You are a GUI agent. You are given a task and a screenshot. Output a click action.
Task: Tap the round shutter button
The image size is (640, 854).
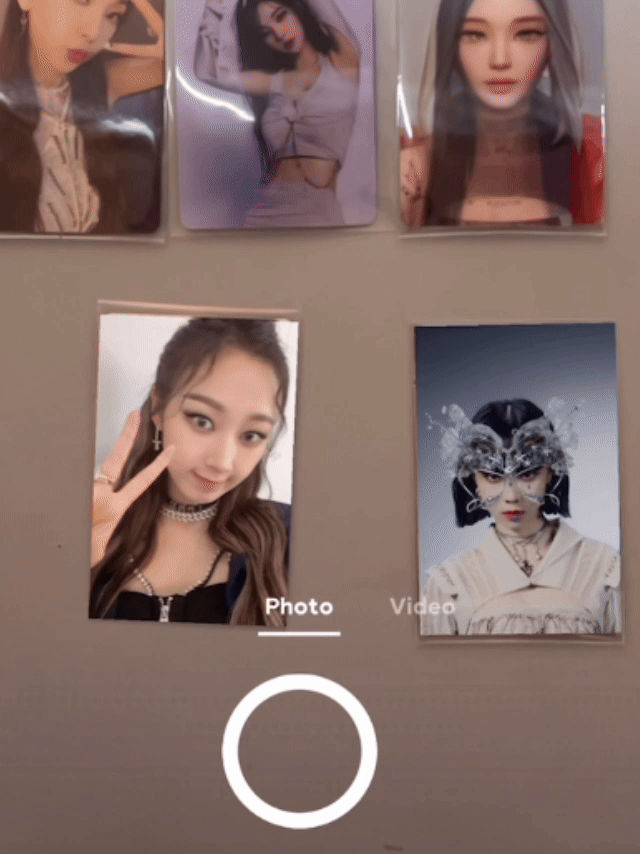click(x=299, y=750)
